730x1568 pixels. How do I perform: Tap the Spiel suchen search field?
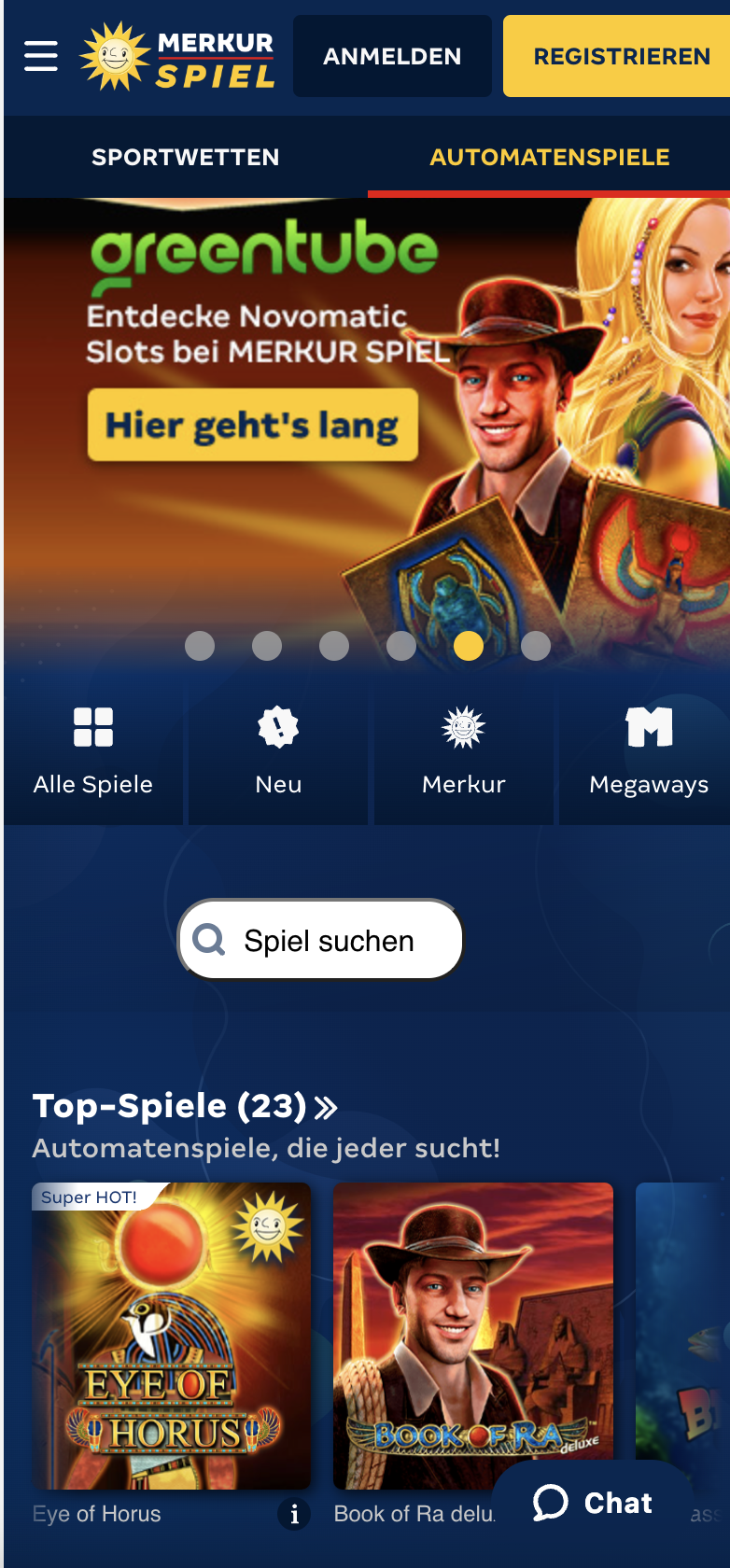321,940
